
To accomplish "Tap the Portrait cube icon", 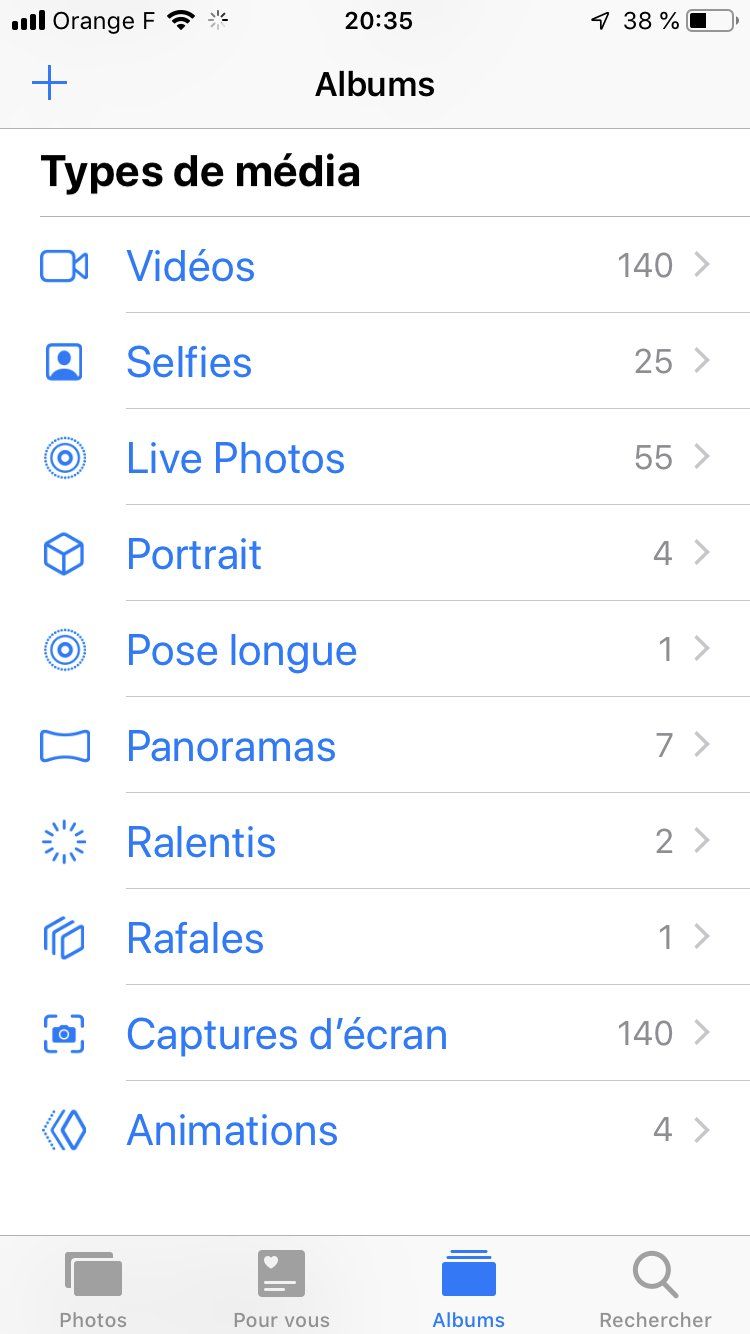I will pyautogui.click(x=63, y=553).
